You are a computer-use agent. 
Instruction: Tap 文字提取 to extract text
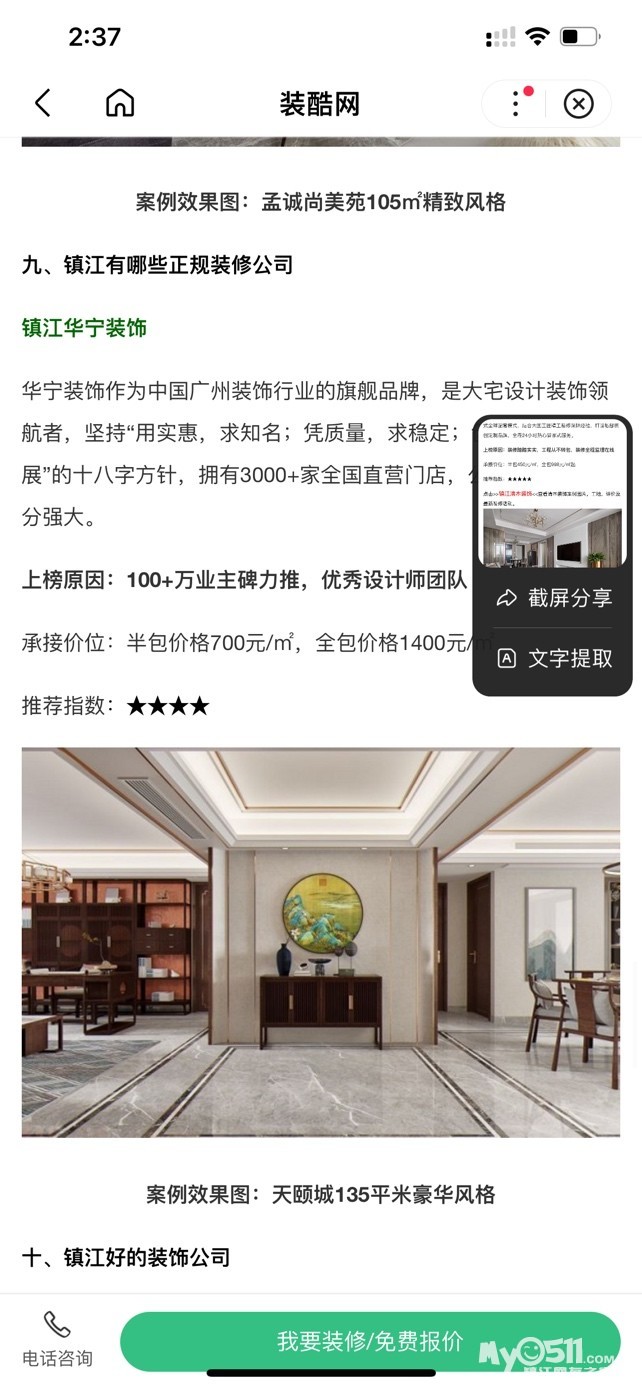[553, 658]
